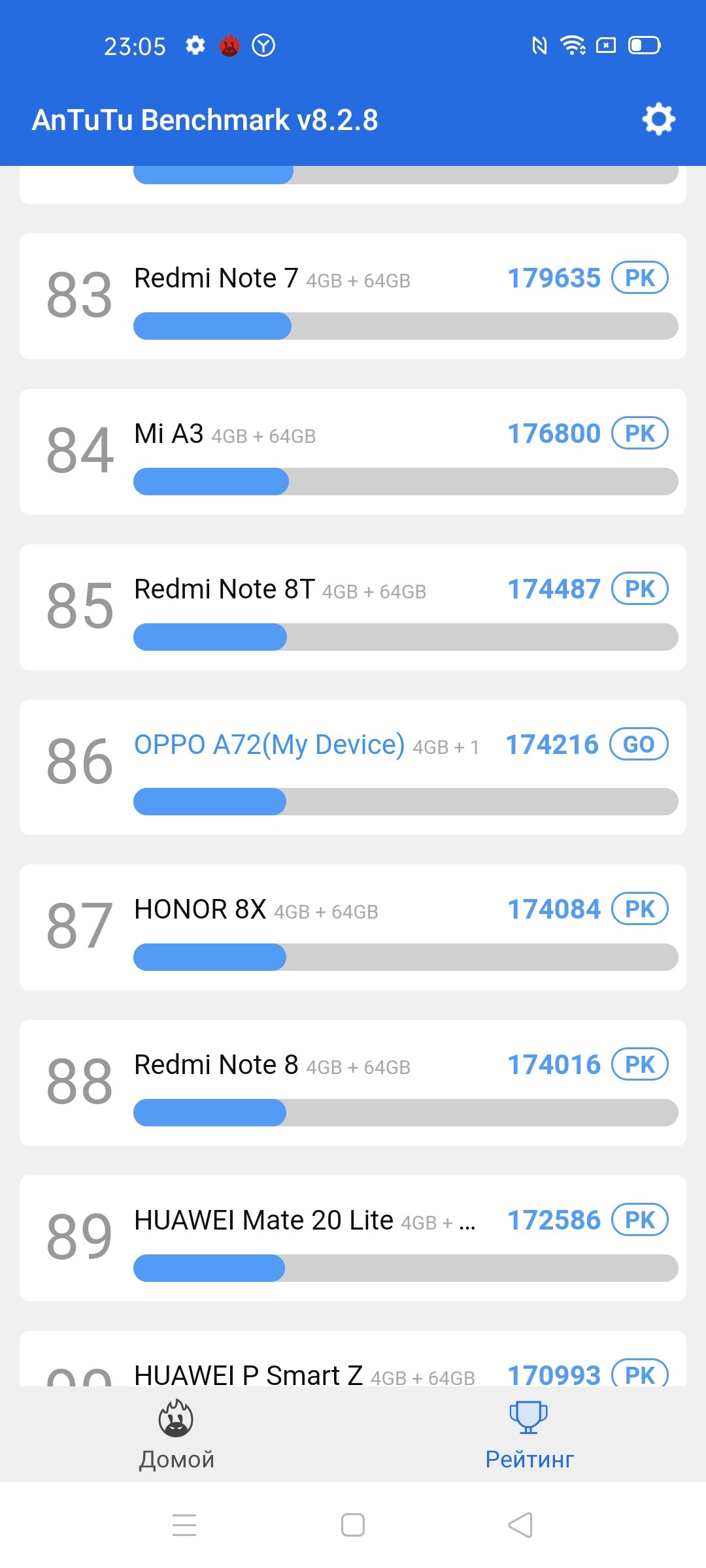This screenshot has width=706, height=1568.
Task: Compare with HUAWEI Mate 20 Lite
Action: [640, 1220]
